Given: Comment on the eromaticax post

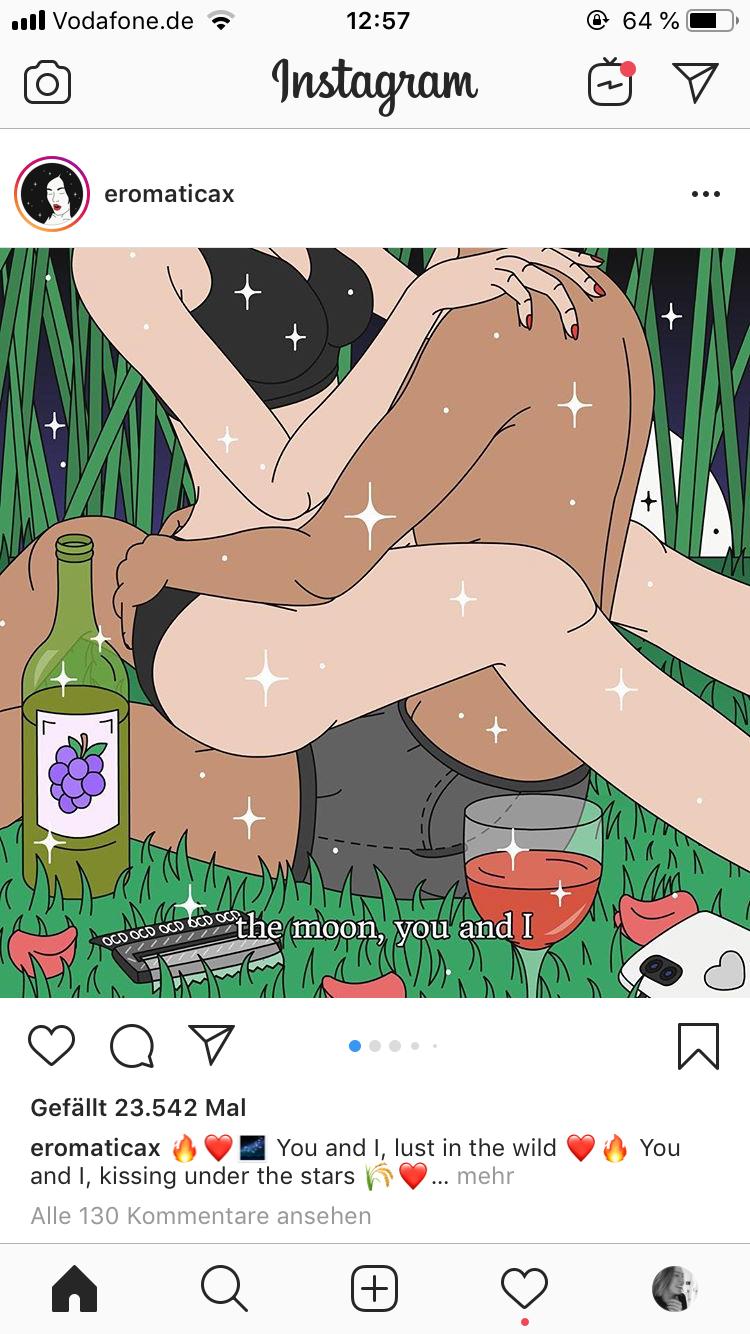Looking at the screenshot, I should [x=132, y=1045].
